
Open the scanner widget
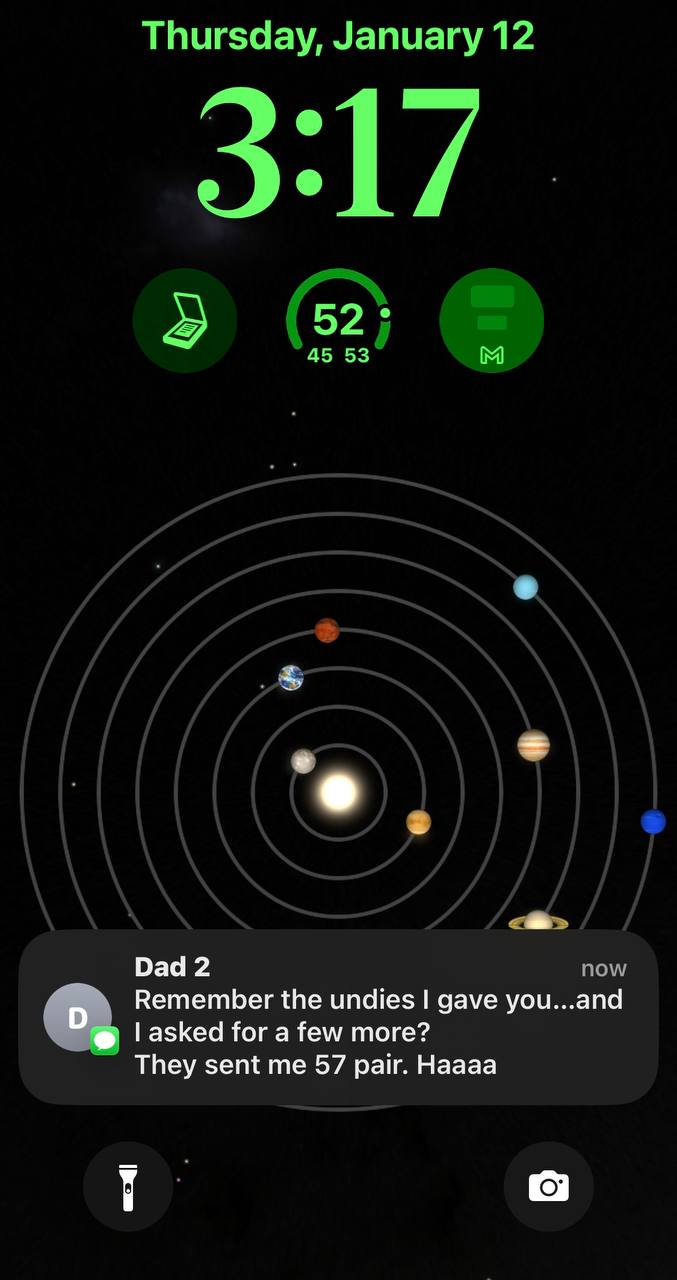185,321
